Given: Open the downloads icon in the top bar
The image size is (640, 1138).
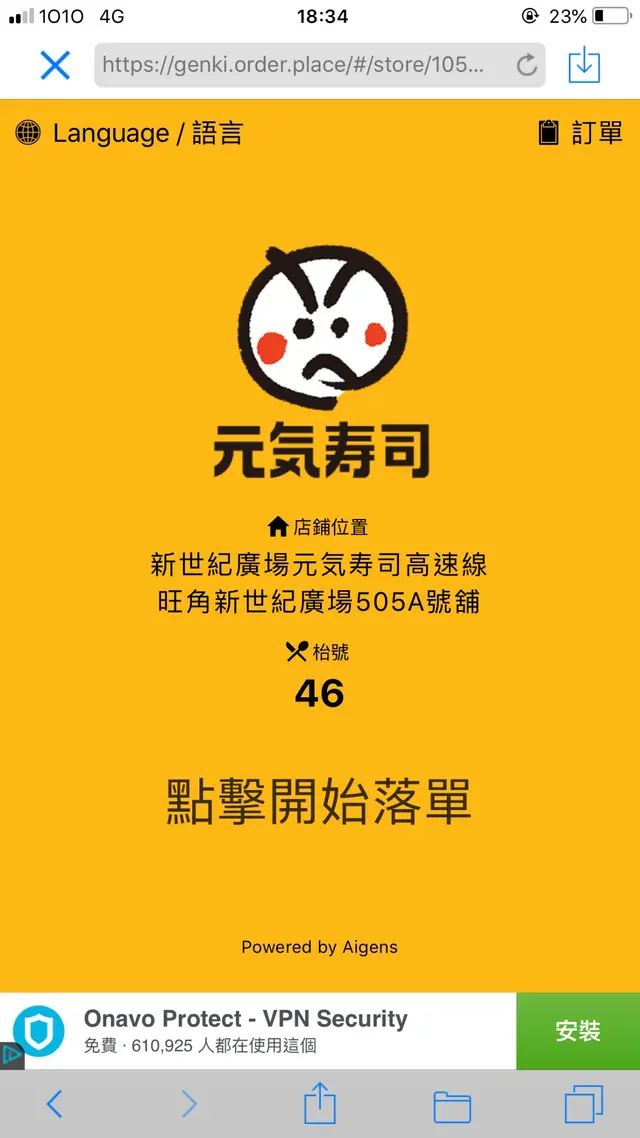Looking at the screenshot, I should pos(584,66).
